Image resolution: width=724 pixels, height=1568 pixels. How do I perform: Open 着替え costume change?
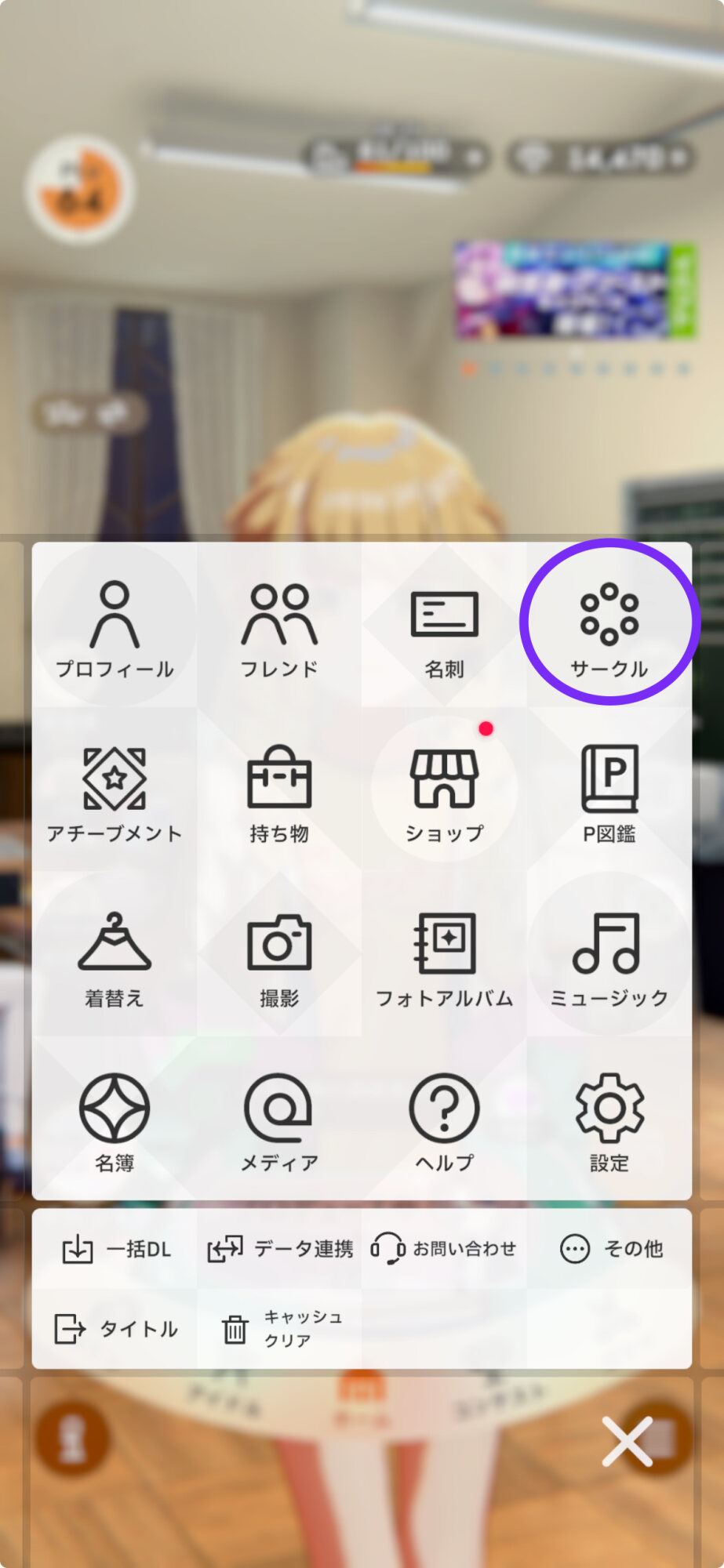pos(115,956)
